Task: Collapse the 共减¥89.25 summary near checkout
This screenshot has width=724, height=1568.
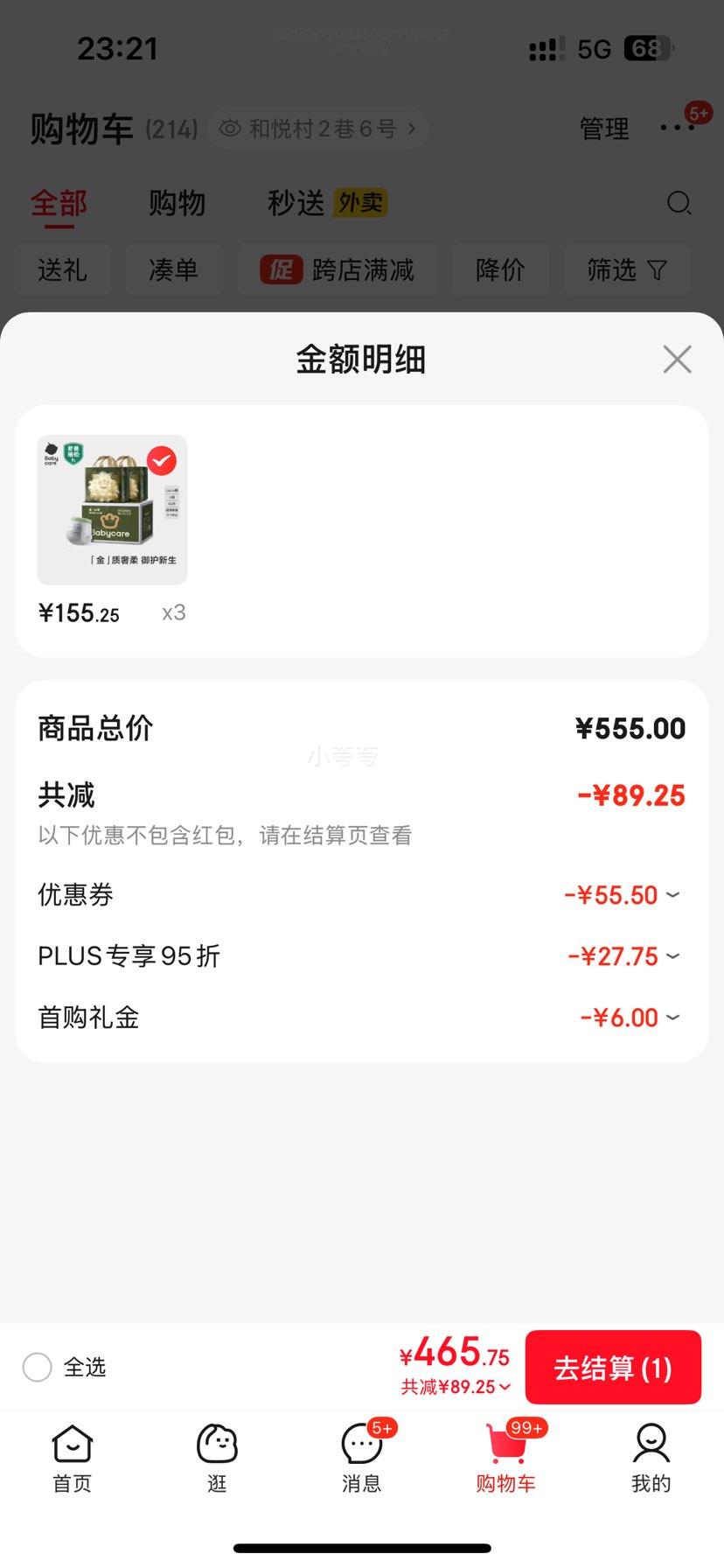Action: click(456, 1387)
